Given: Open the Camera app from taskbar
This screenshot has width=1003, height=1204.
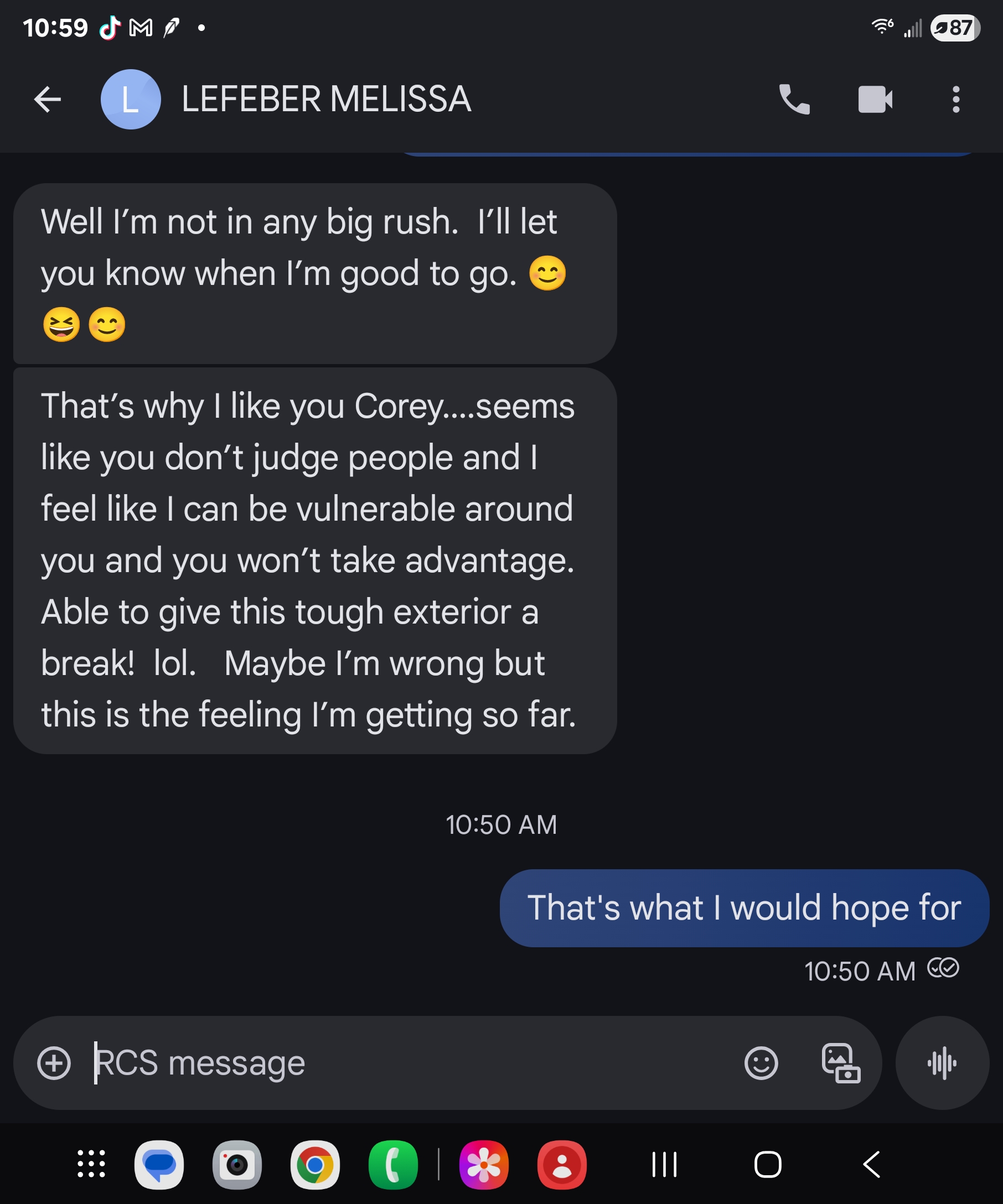Looking at the screenshot, I should (237, 1165).
